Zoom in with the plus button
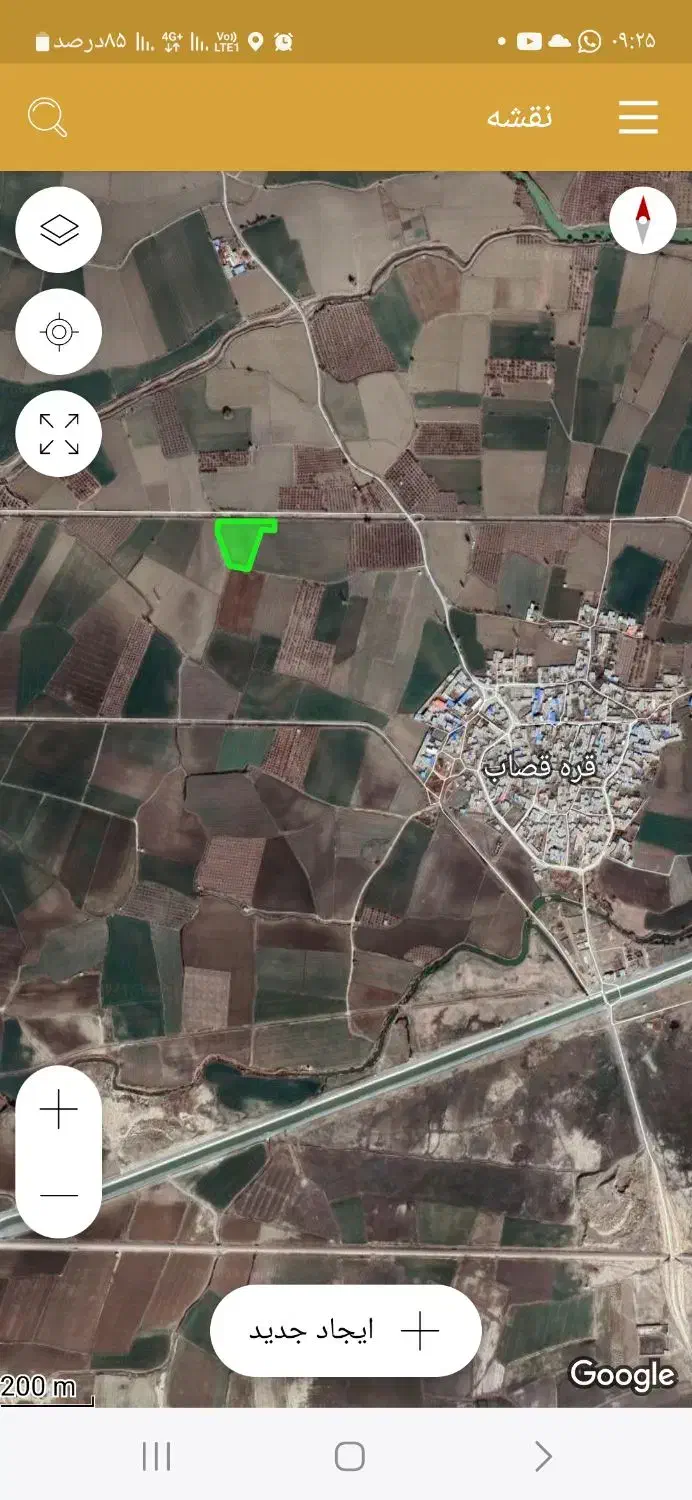This screenshot has height=1500, width=692. 59,1110
